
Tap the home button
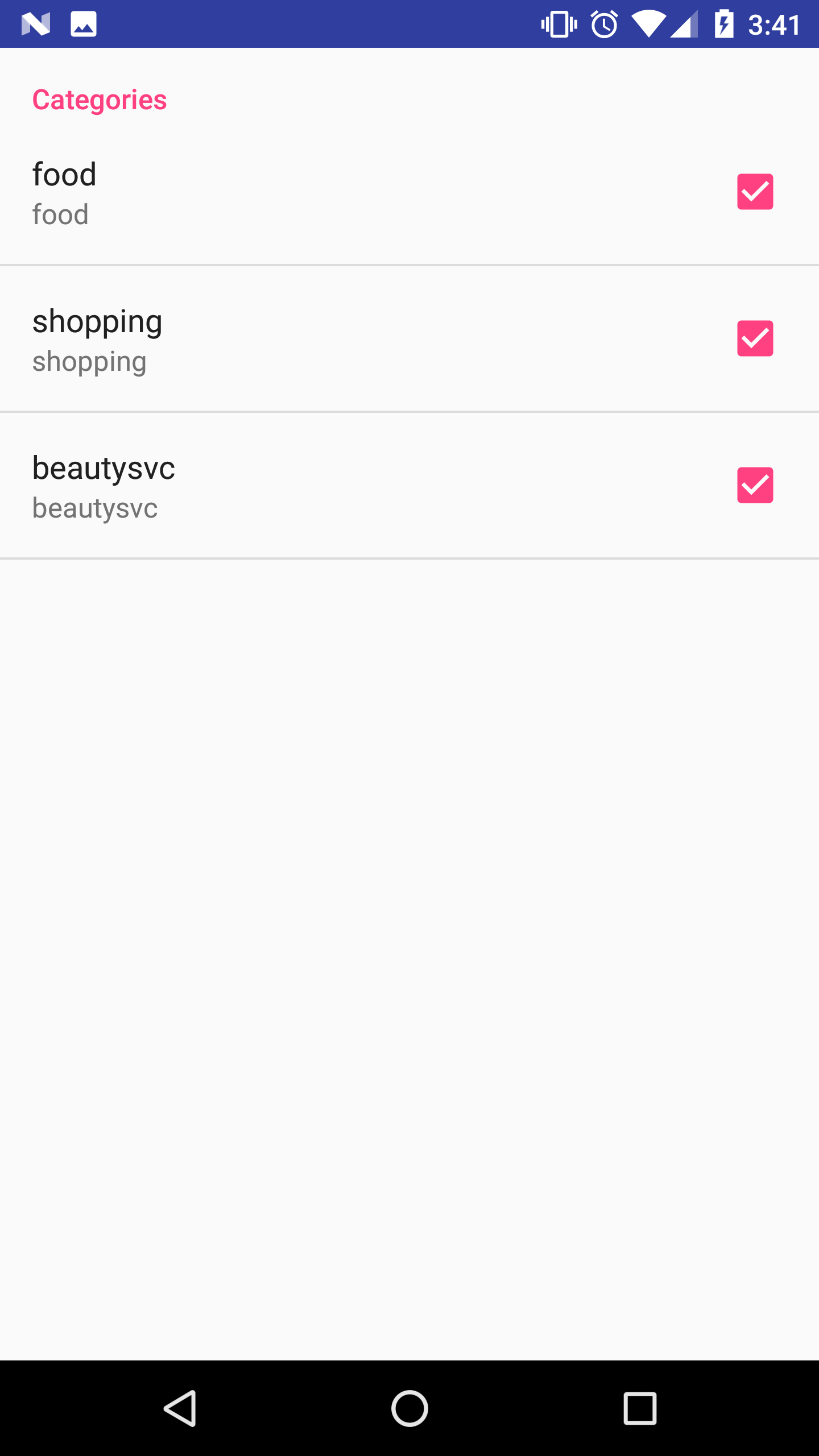click(409, 1409)
